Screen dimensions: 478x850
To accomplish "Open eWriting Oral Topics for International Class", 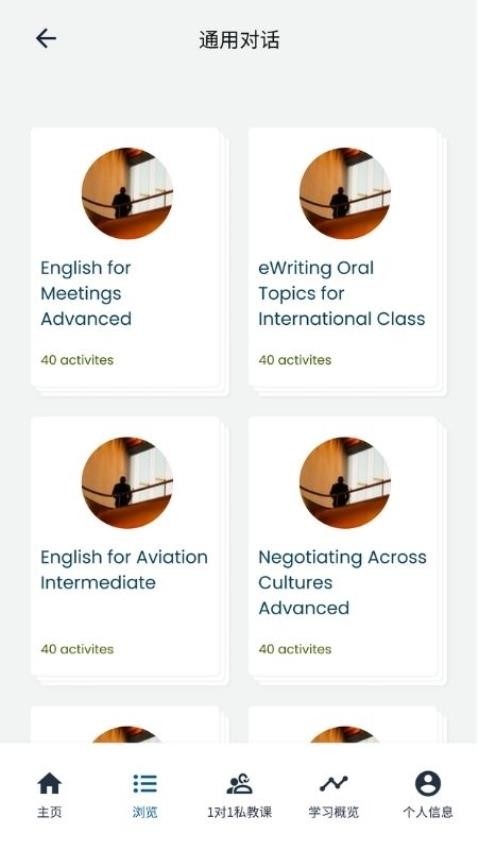I will [343, 257].
